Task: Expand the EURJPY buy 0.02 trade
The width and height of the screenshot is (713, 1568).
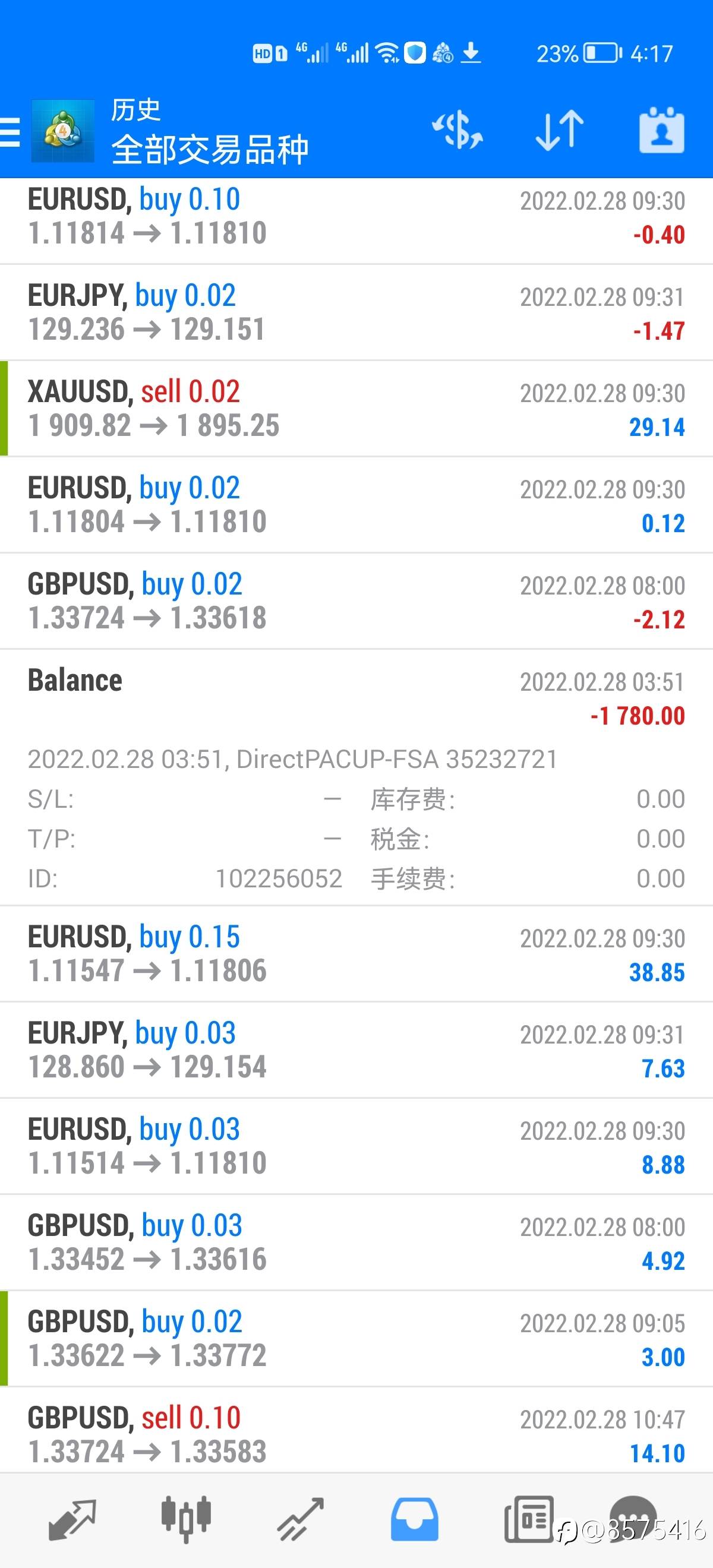Action: coord(356,313)
